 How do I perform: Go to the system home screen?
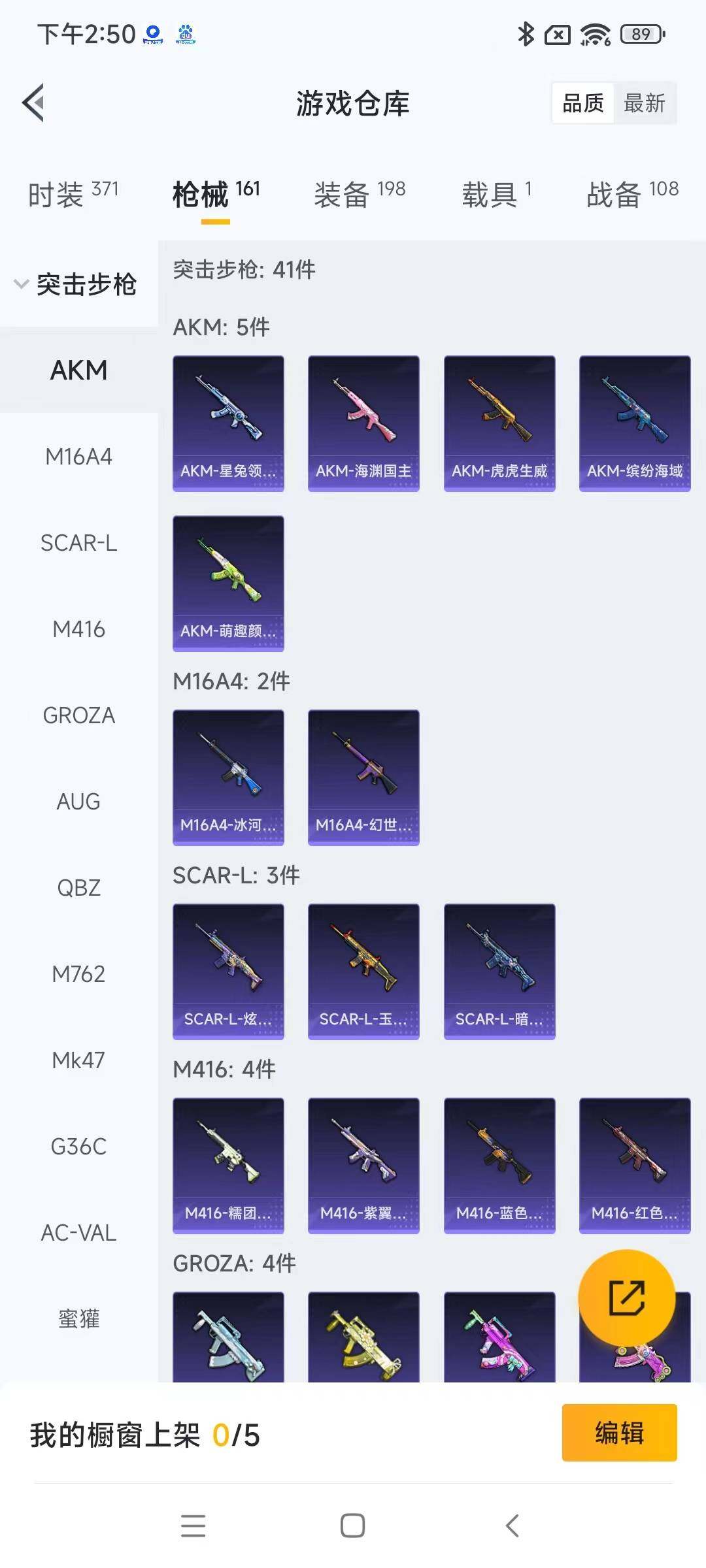pyautogui.click(x=352, y=1526)
